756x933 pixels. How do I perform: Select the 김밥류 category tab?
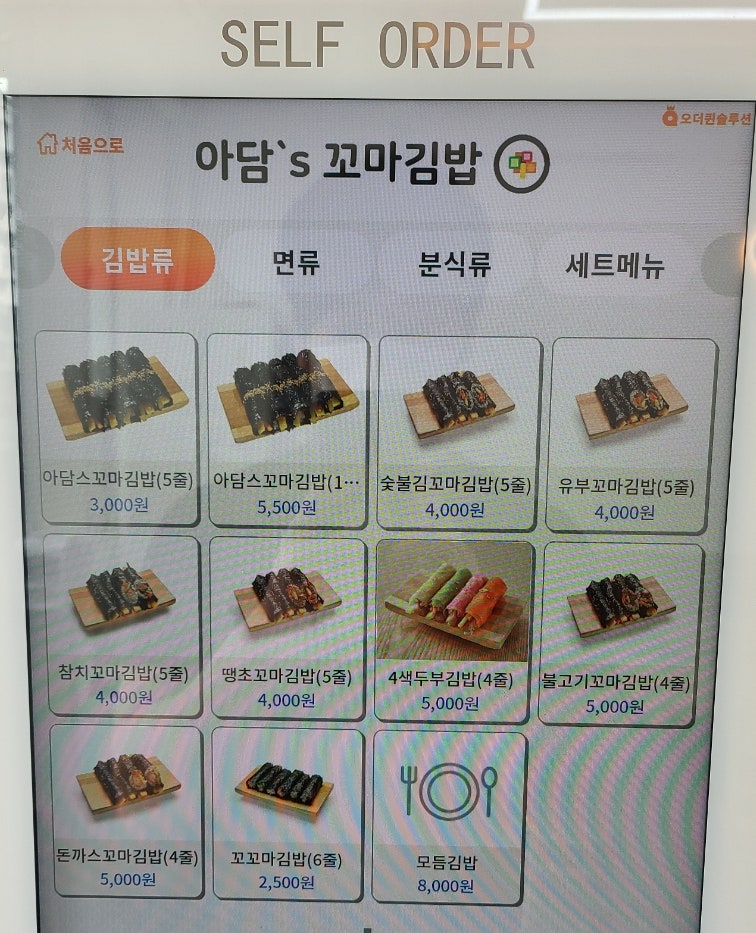pos(138,260)
